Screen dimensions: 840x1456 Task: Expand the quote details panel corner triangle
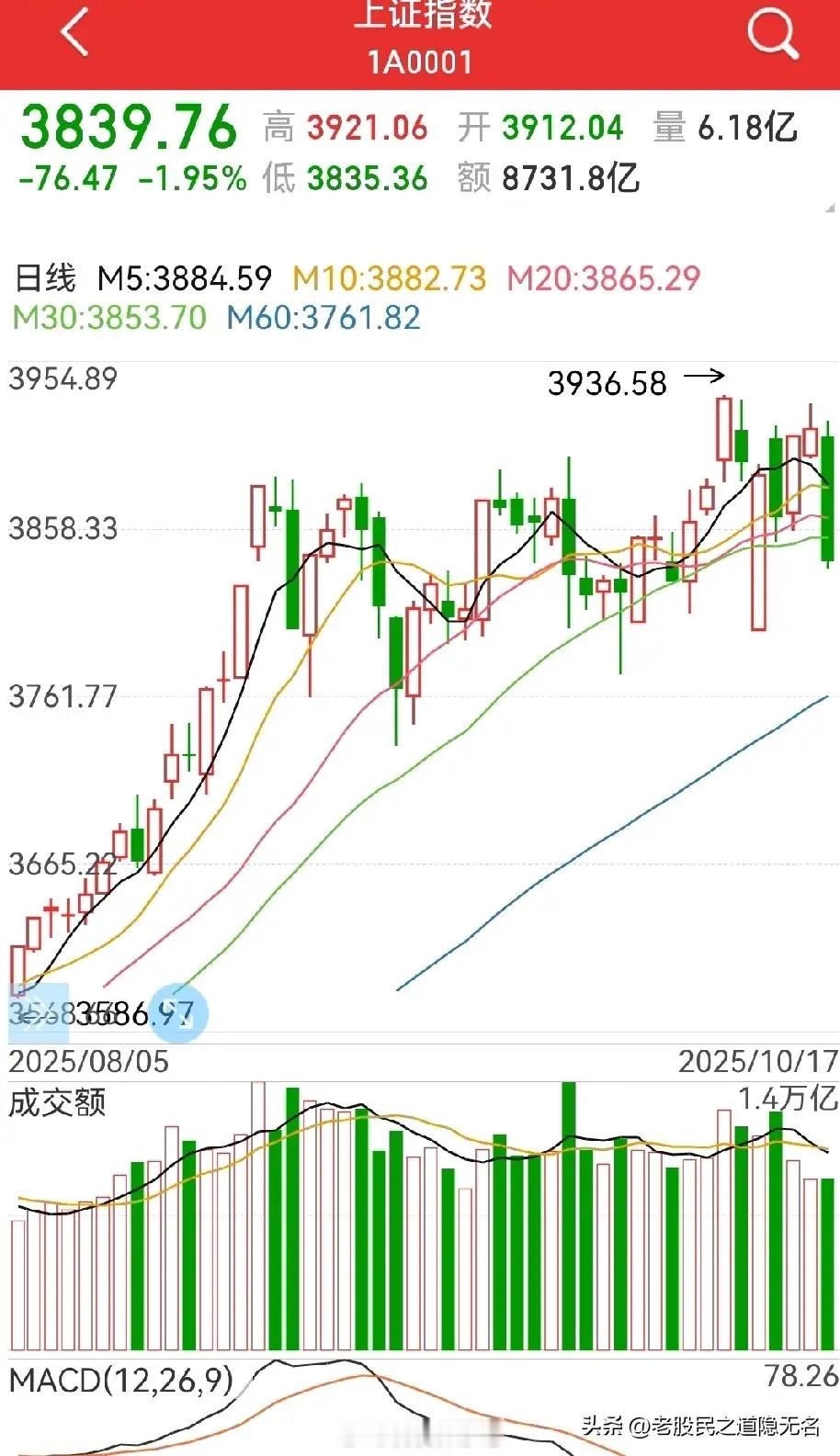830,209
